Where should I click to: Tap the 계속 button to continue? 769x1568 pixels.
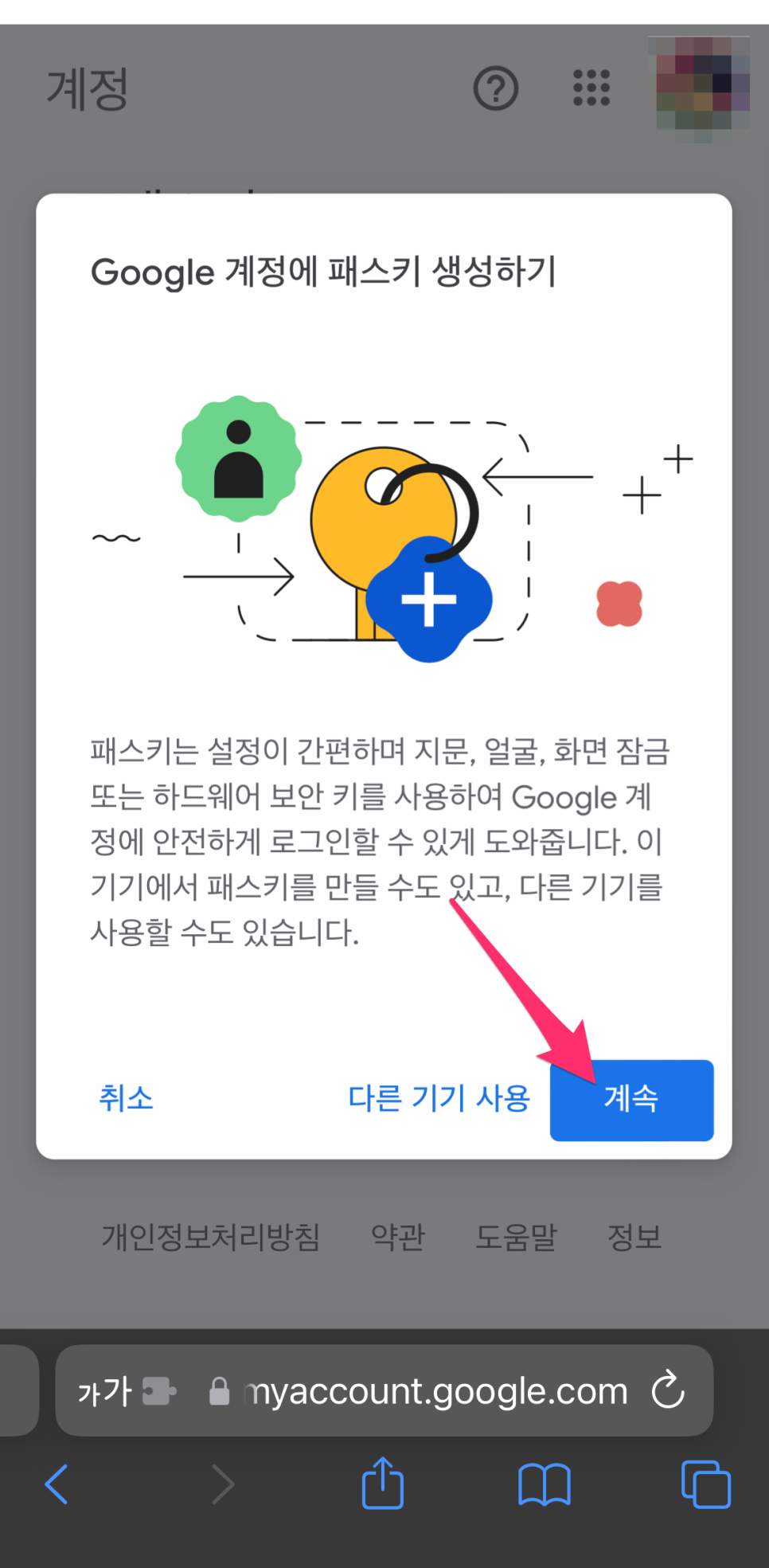631,1100
